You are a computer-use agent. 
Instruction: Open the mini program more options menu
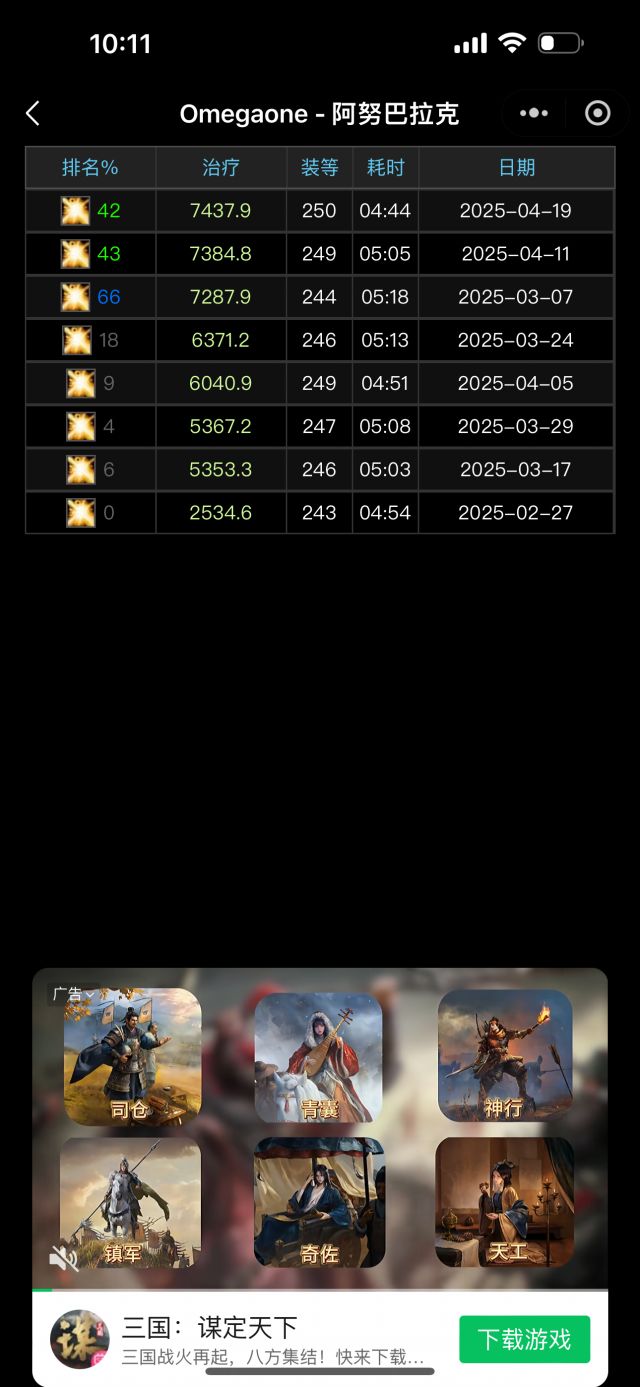534,114
